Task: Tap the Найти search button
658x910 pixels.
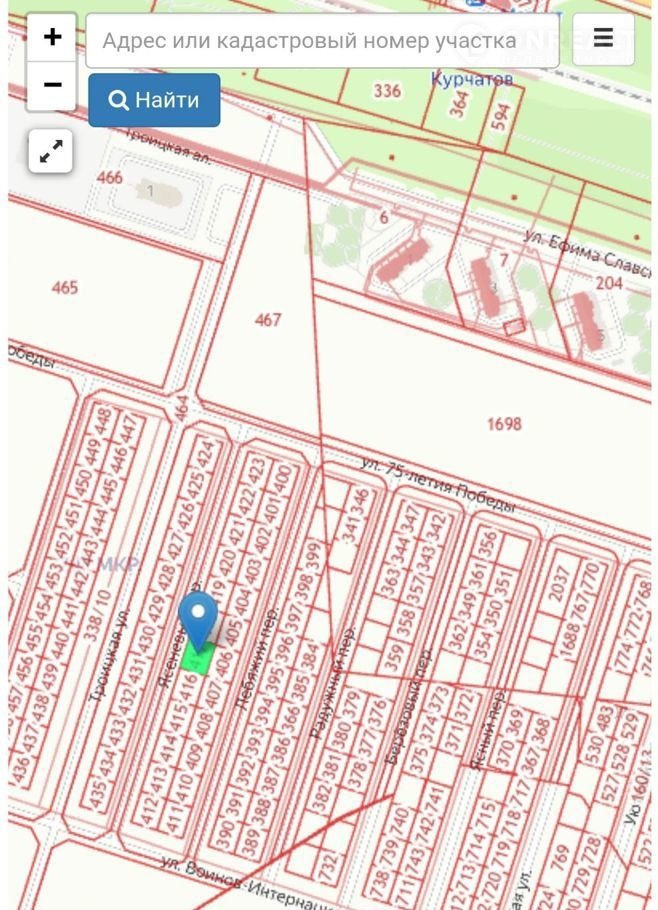Action: click(154, 100)
